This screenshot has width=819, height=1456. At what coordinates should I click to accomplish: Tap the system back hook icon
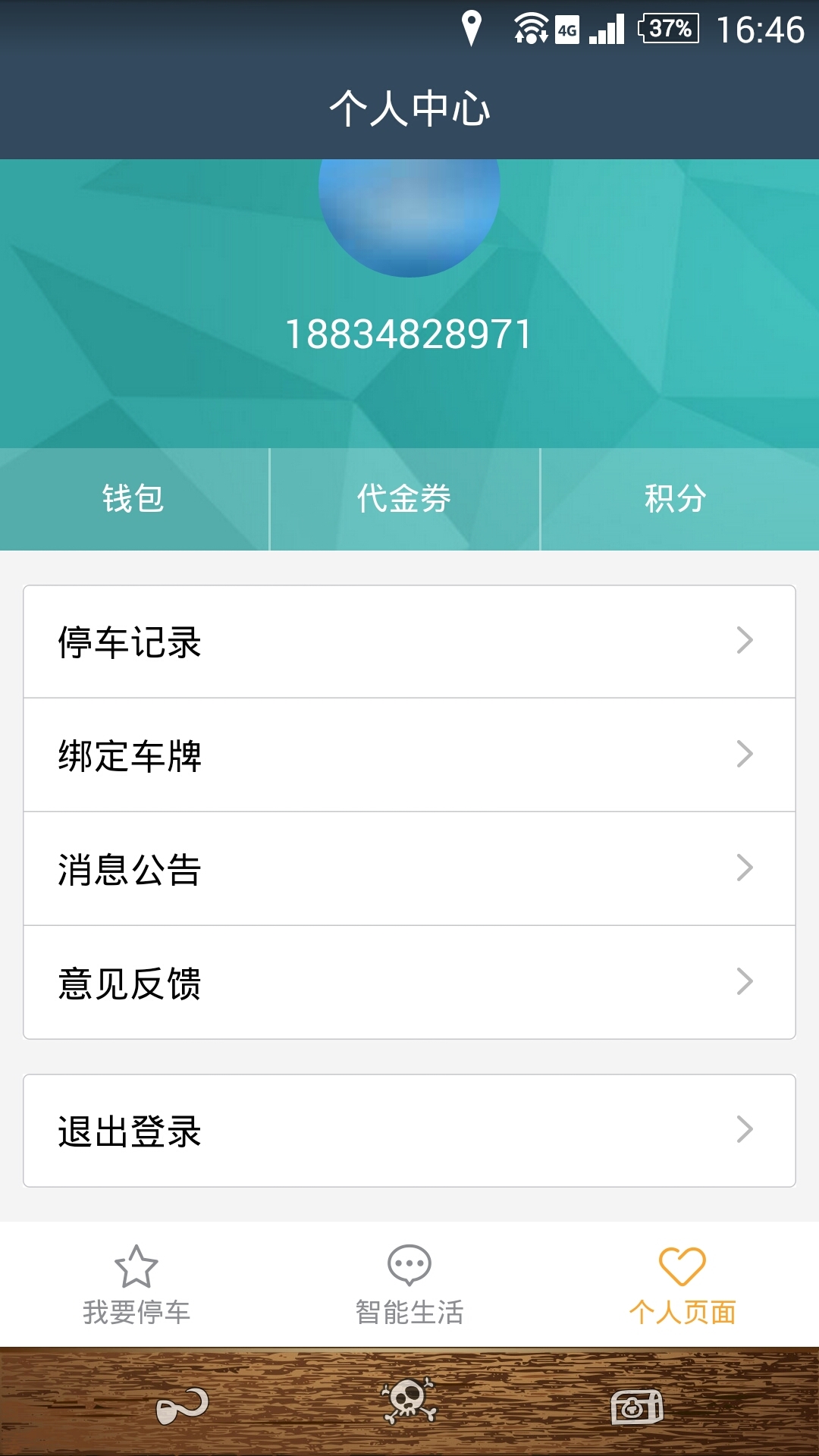[182, 1405]
